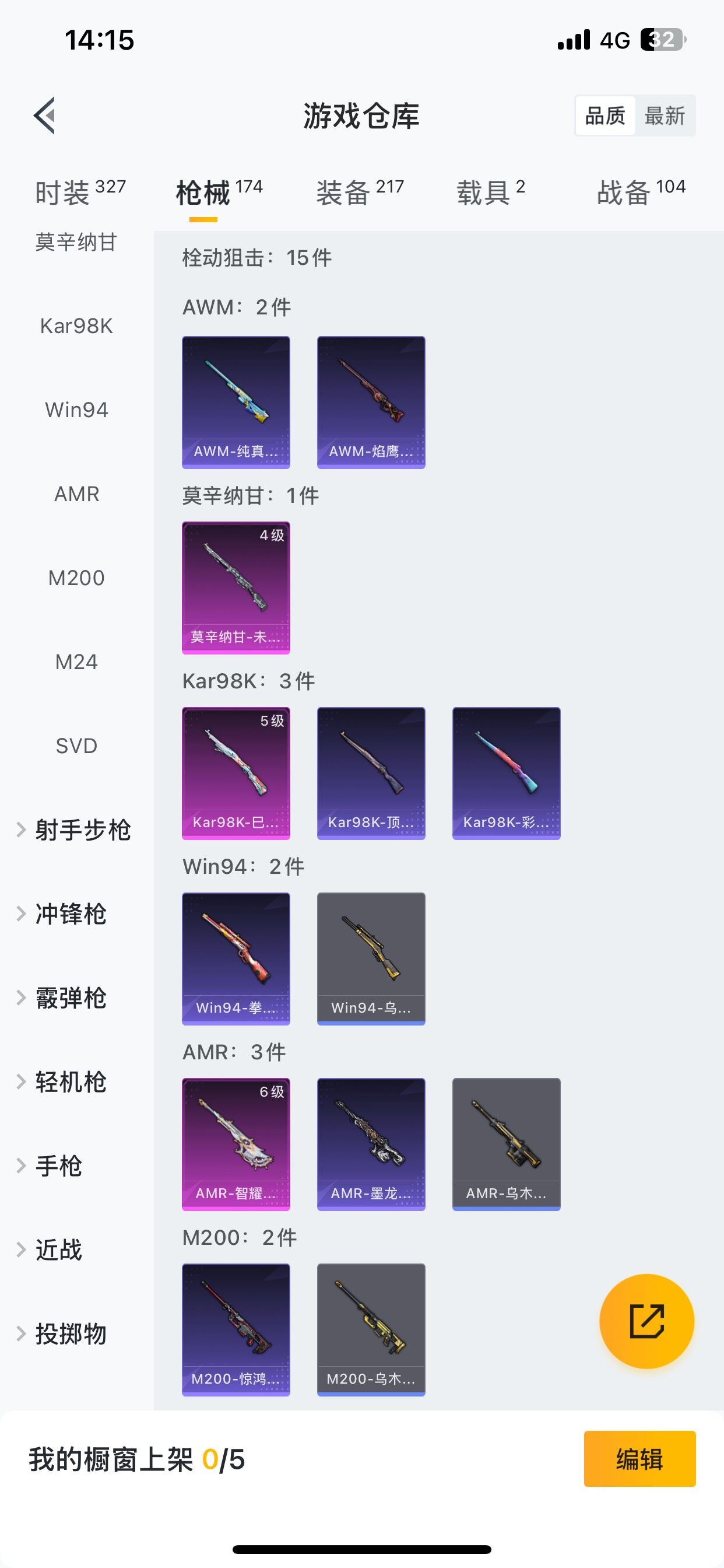Open the M200-惊鸿 skin tile
The image size is (724, 1568).
pos(236,1329)
